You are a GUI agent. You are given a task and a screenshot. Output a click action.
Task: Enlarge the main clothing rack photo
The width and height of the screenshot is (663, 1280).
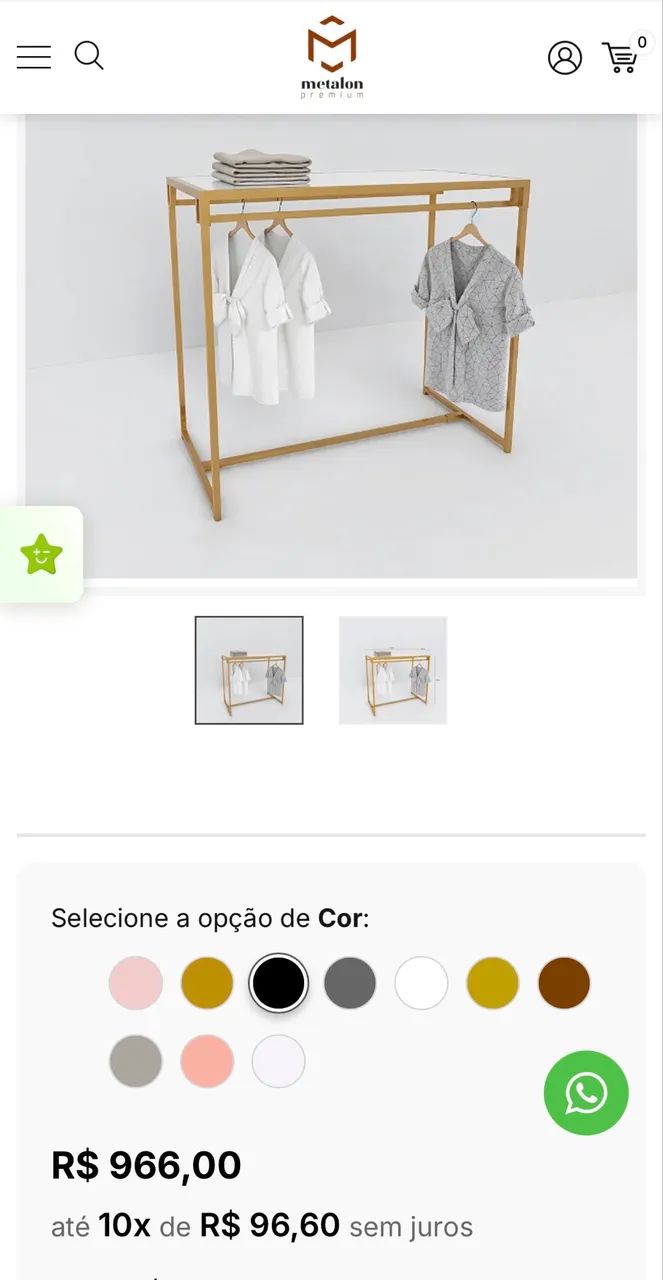[x=331, y=345]
